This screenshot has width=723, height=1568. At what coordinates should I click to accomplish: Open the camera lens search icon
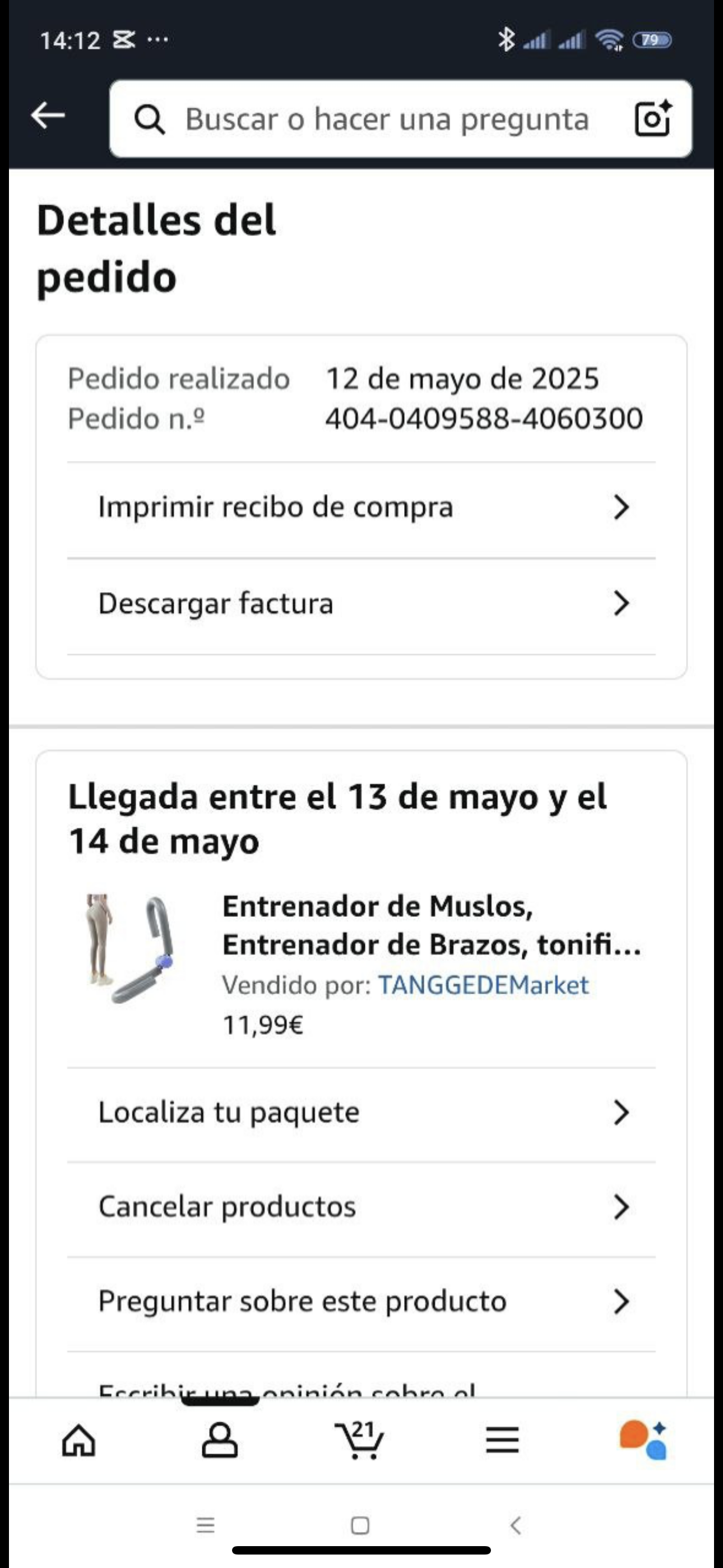coord(652,119)
